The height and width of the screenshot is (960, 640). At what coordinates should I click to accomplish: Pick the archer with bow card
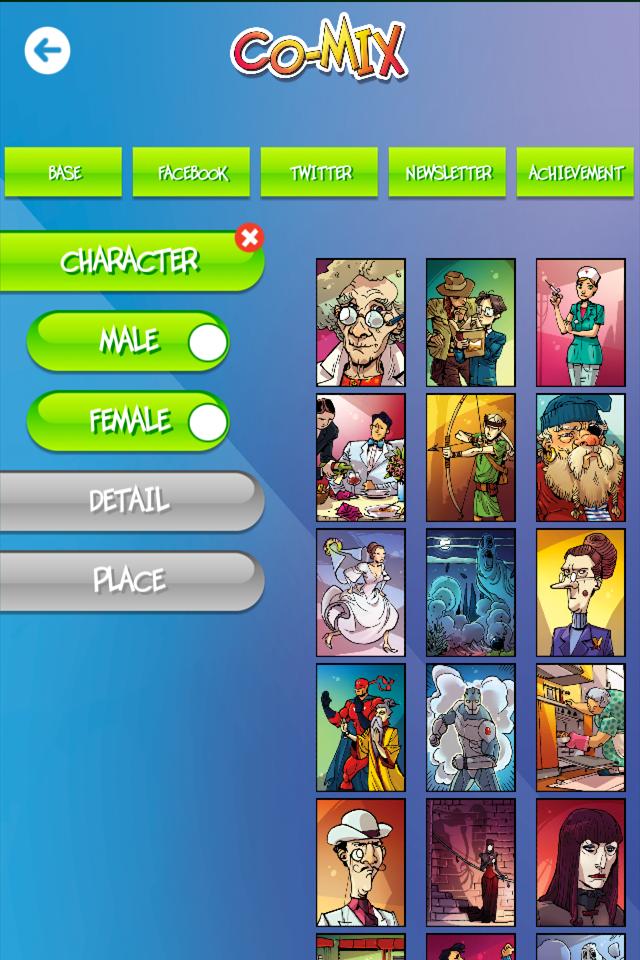click(471, 457)
